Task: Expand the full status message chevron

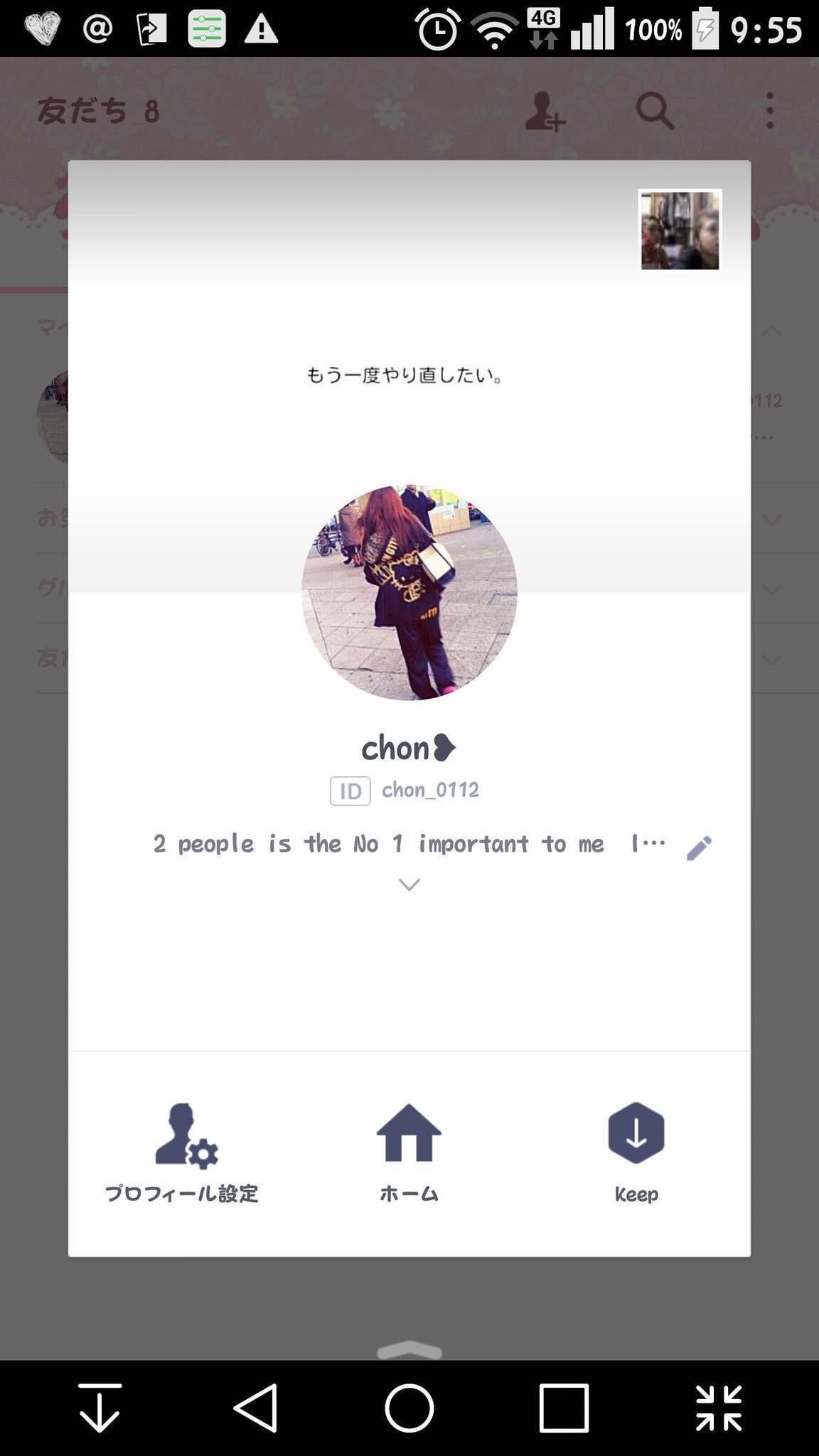Action: click(x=409, y=884)
